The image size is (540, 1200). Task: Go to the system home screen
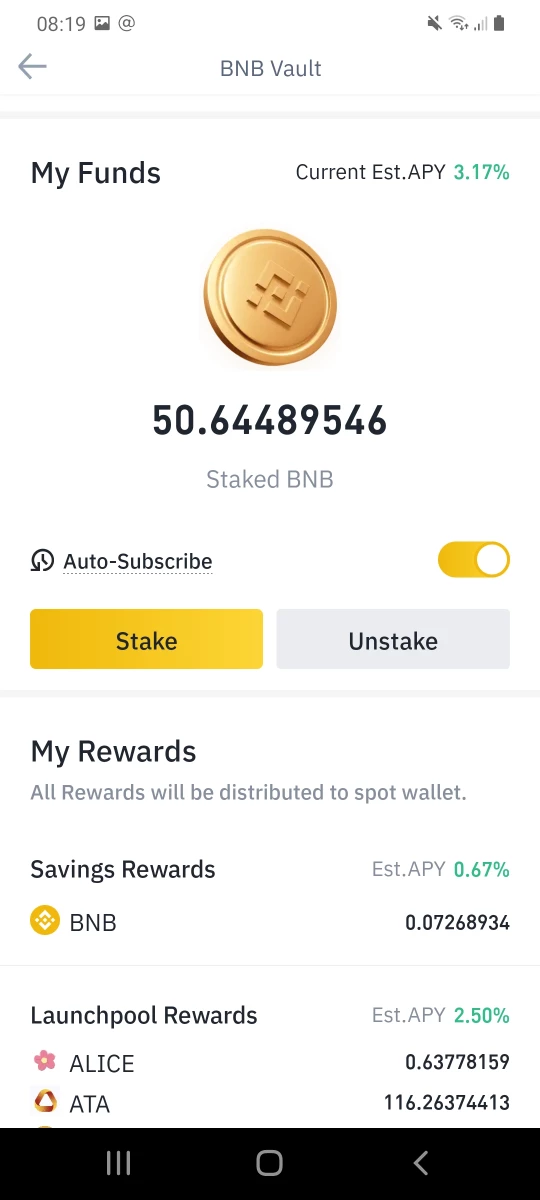click(269, 1162)
